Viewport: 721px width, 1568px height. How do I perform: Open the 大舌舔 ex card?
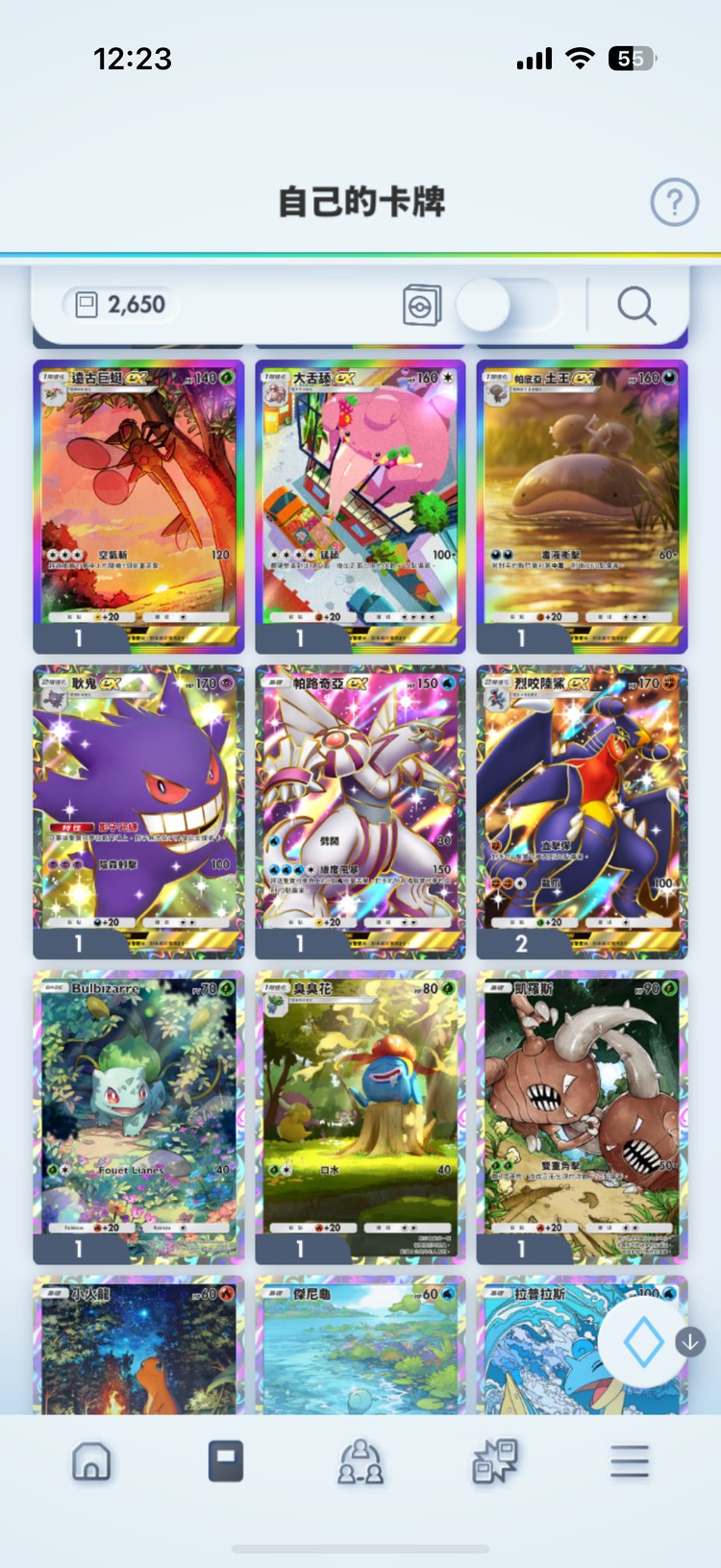(360, 495)
